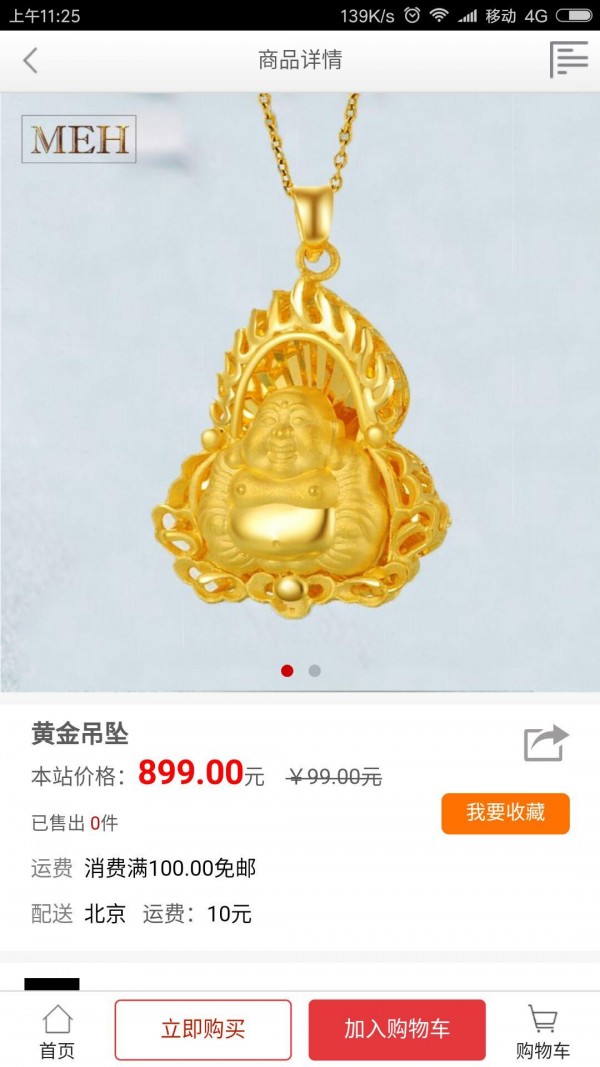Go back from the 商品详情 page
Image resolution: width=600 pixels, height=1067 pixels.
(30, 61)
